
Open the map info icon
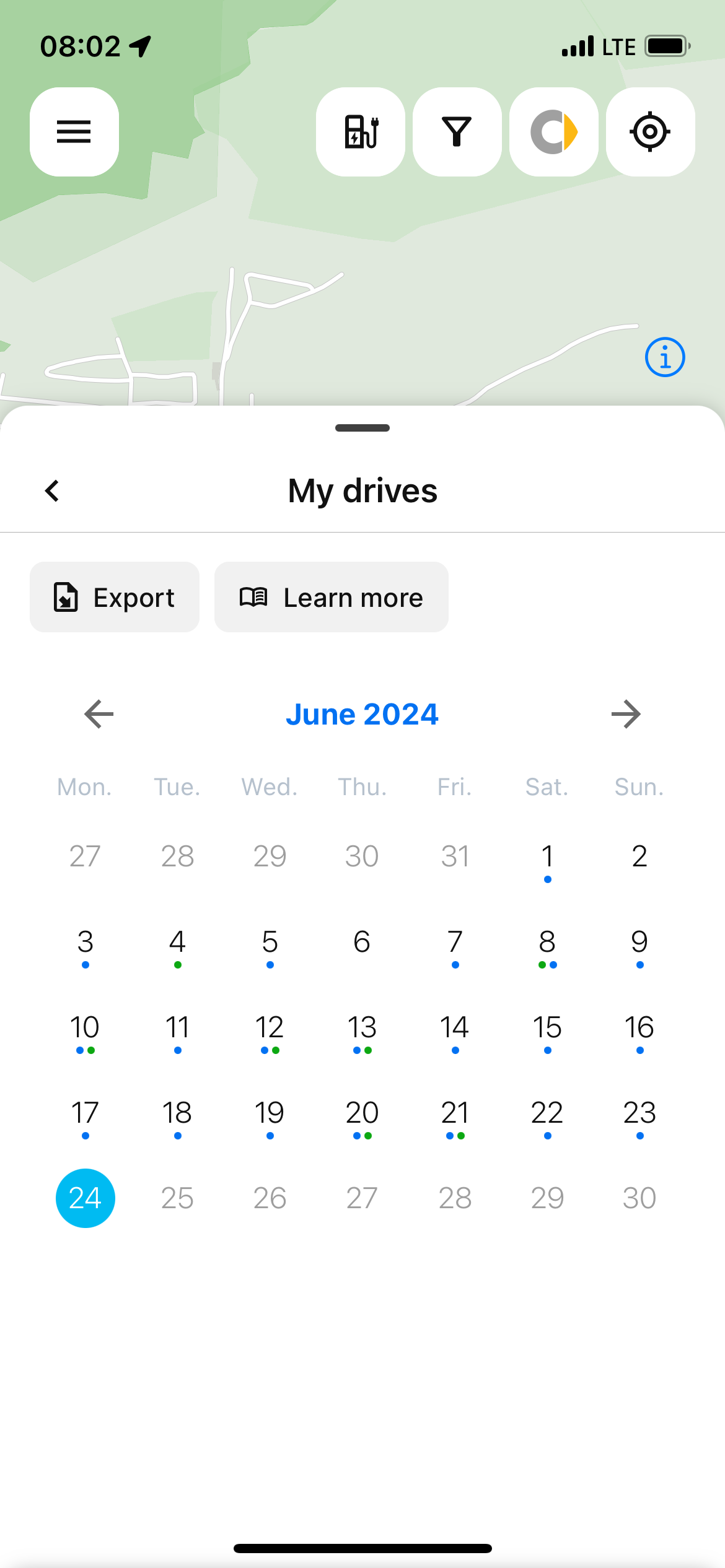(665, 357)
